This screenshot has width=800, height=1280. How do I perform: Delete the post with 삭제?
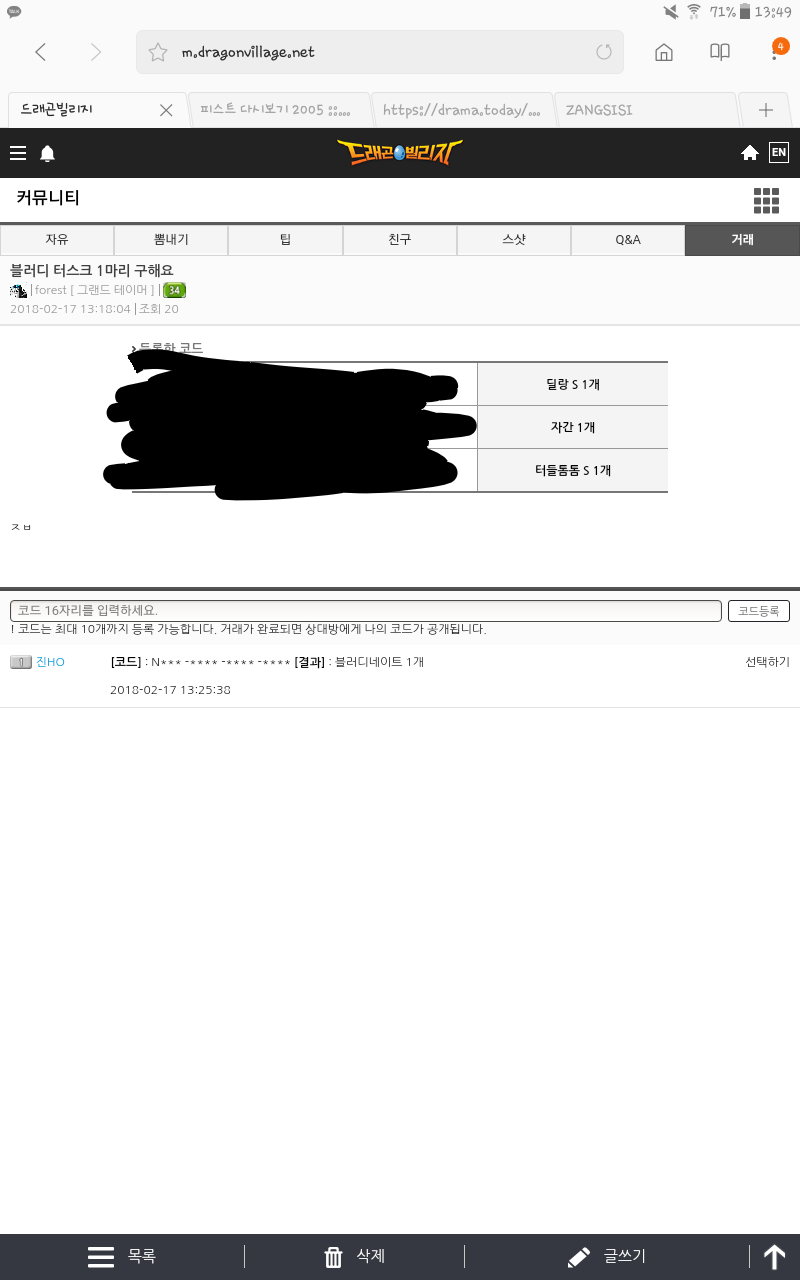tap(355, 1257)
